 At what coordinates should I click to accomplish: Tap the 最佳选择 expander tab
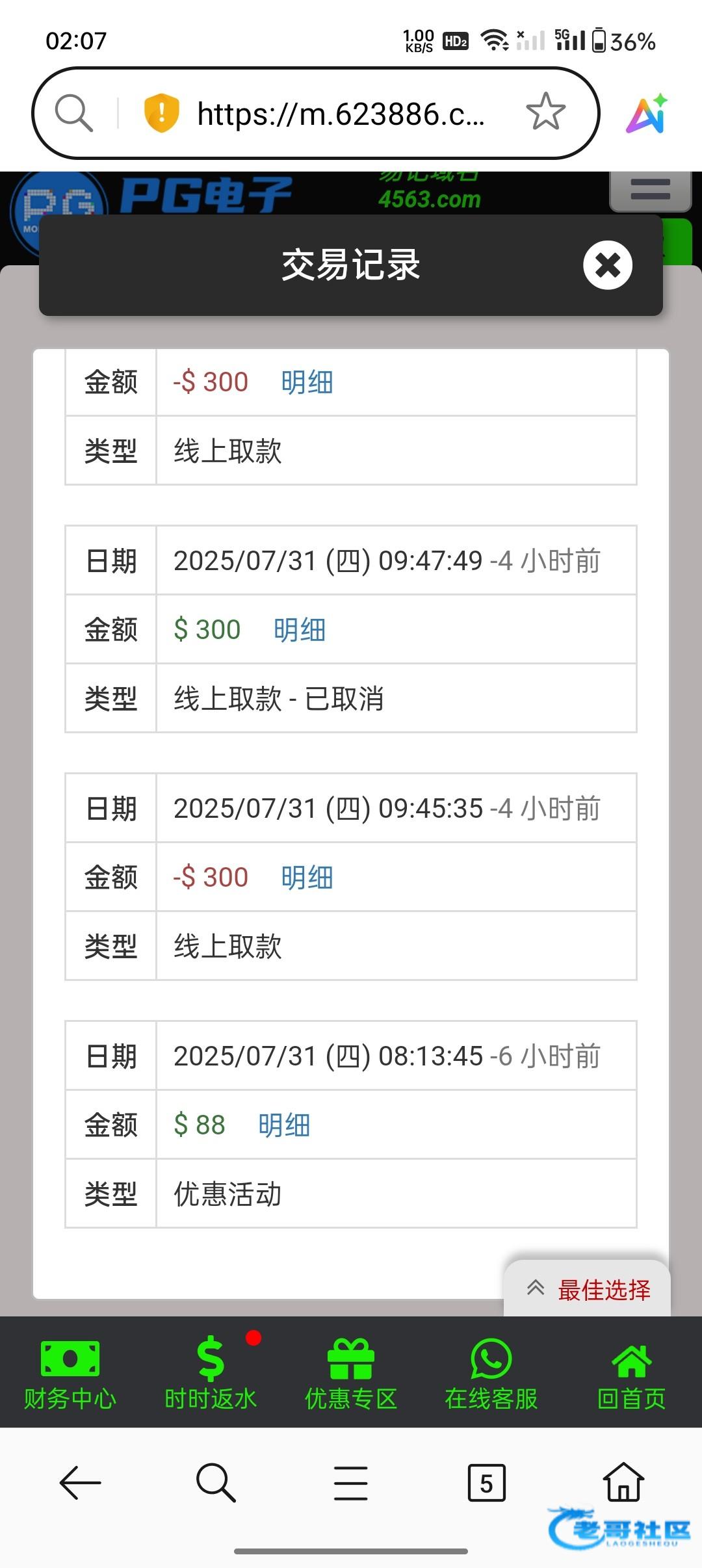pos(588,1289)
